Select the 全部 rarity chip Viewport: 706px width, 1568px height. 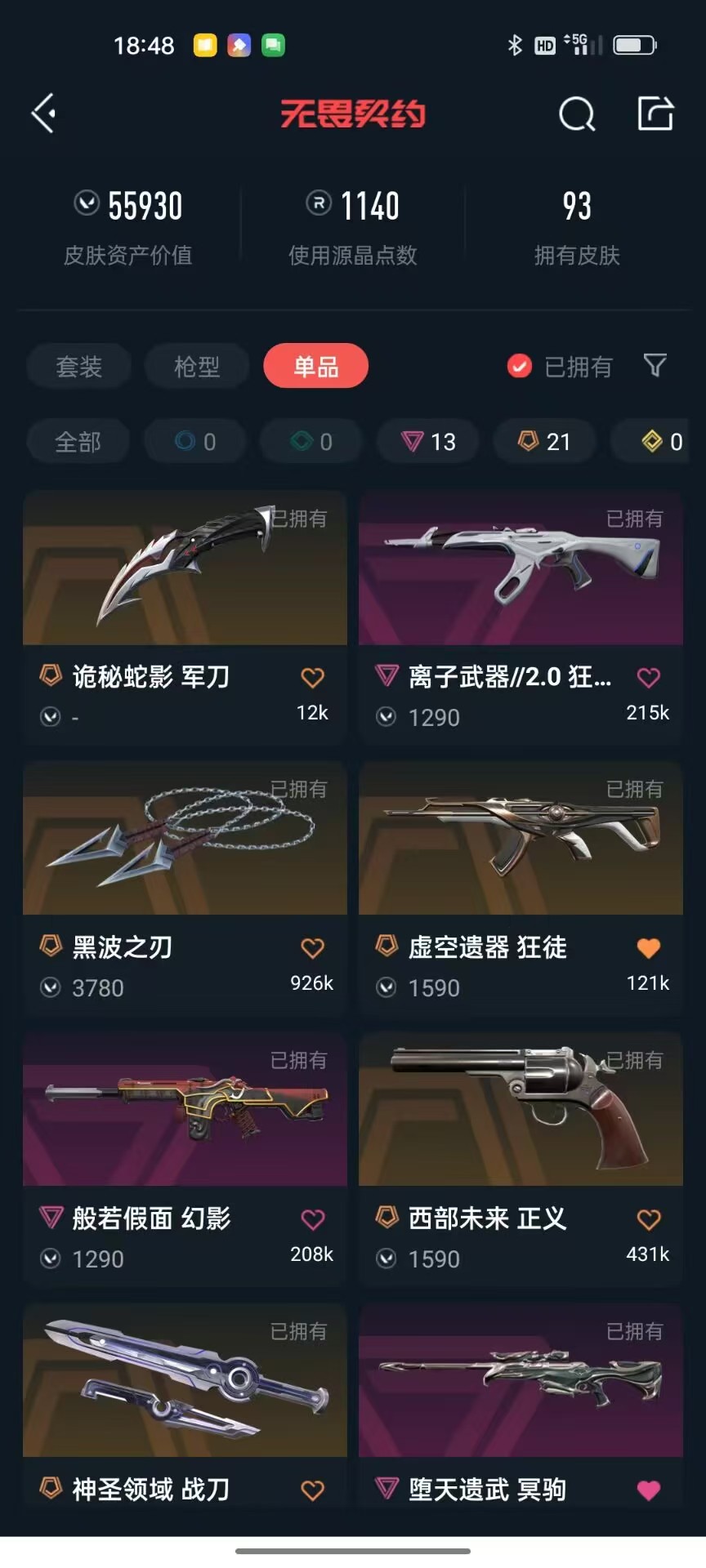pyautogui.click(x=78, y=442)
